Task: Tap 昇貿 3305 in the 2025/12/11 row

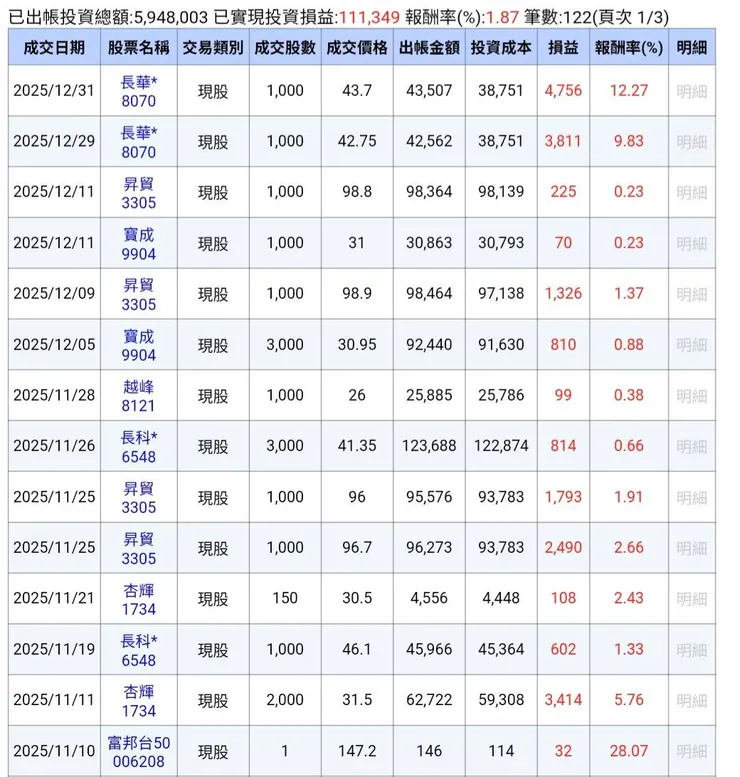Action: click(139, 193)
